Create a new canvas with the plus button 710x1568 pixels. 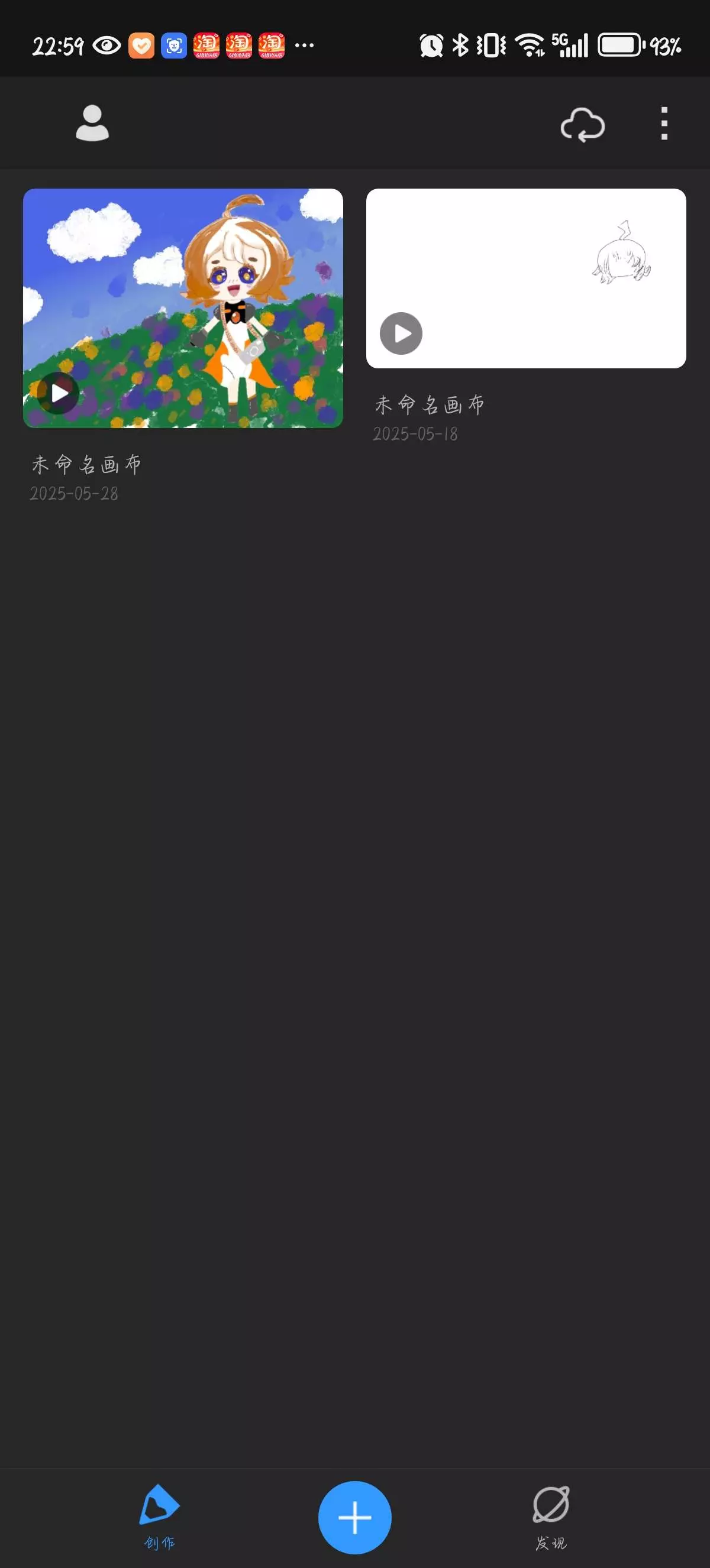[x=355, y=1518]
